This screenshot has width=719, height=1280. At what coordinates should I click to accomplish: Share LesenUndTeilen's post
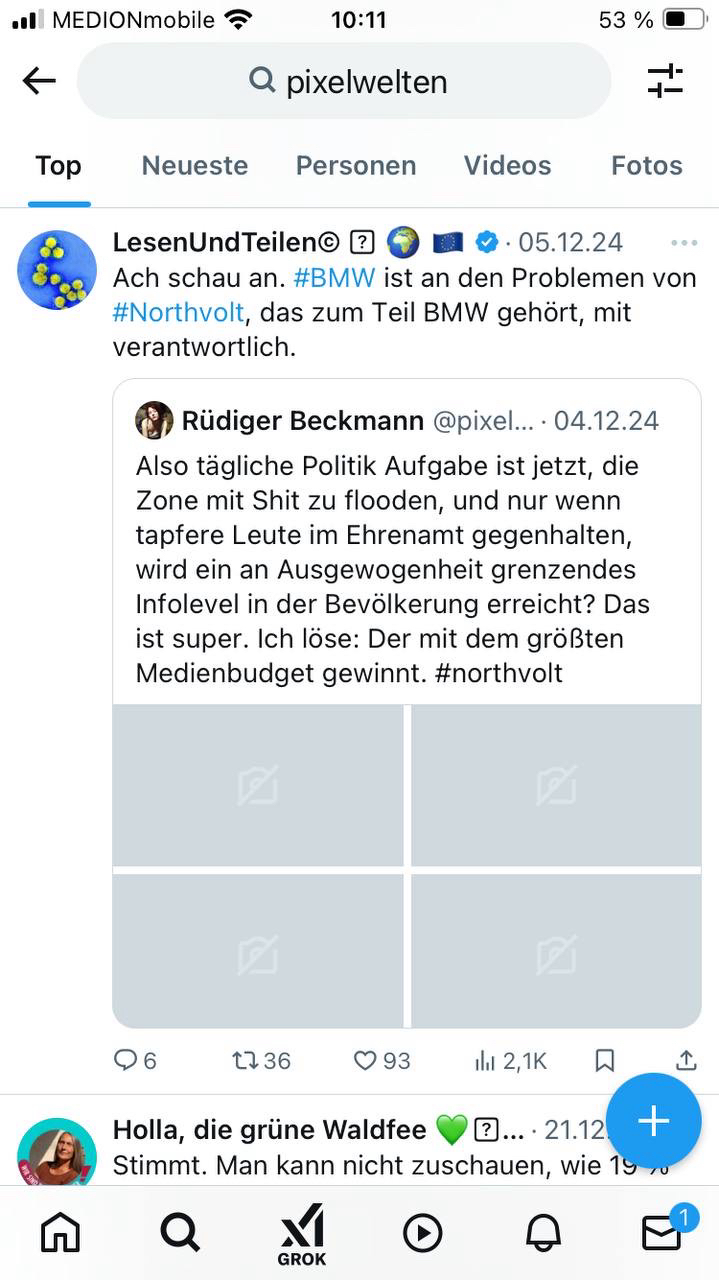coord(686,1060)
